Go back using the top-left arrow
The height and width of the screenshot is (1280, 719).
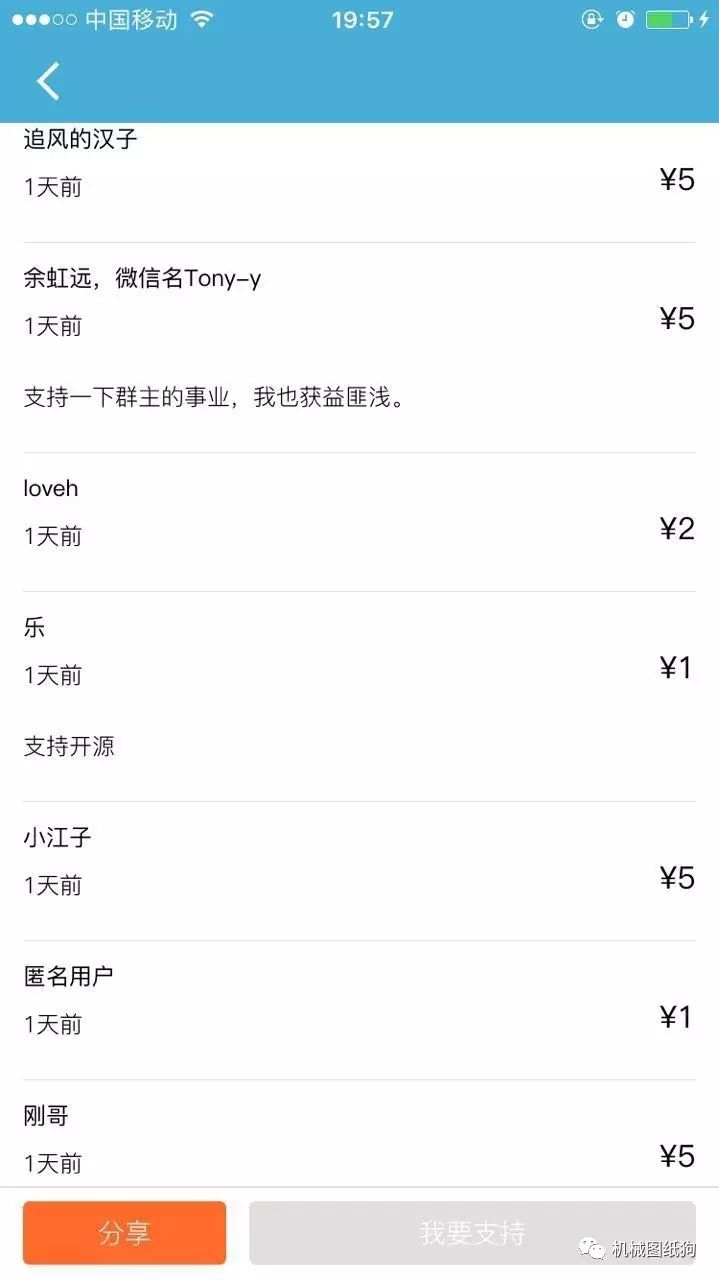[x=48, y=81]
